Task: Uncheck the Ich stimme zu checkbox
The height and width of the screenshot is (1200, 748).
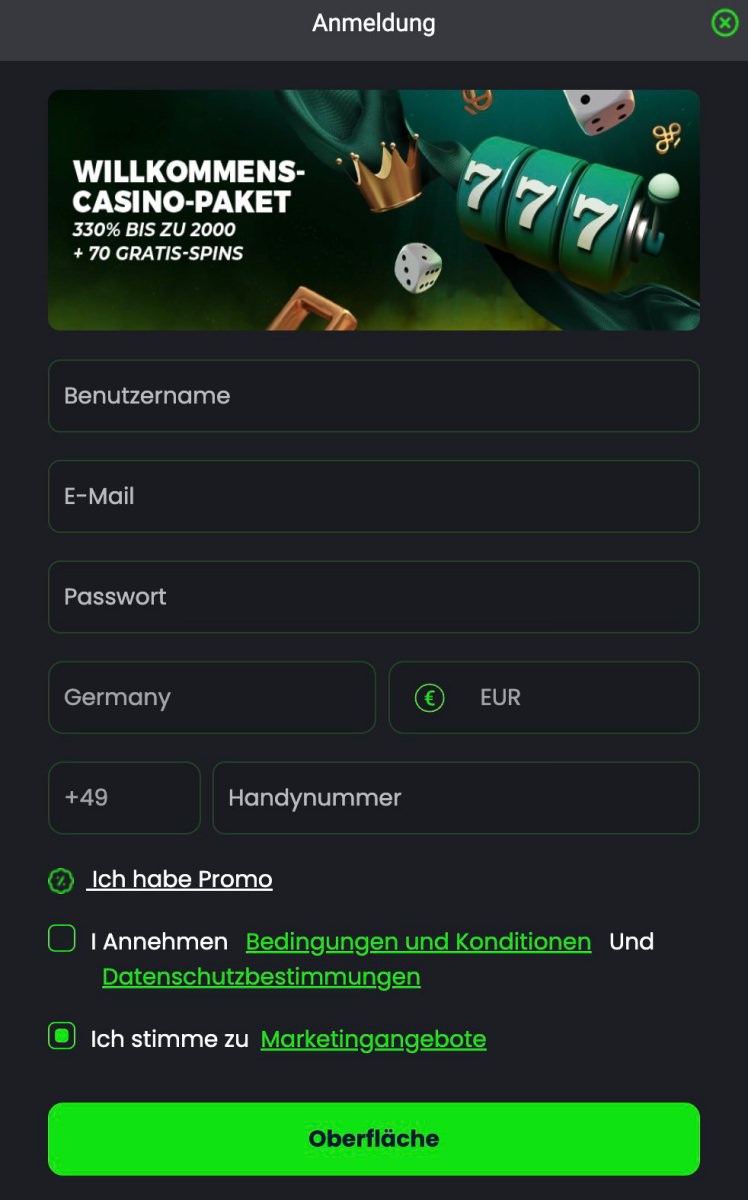Action: pos(62,1037)
